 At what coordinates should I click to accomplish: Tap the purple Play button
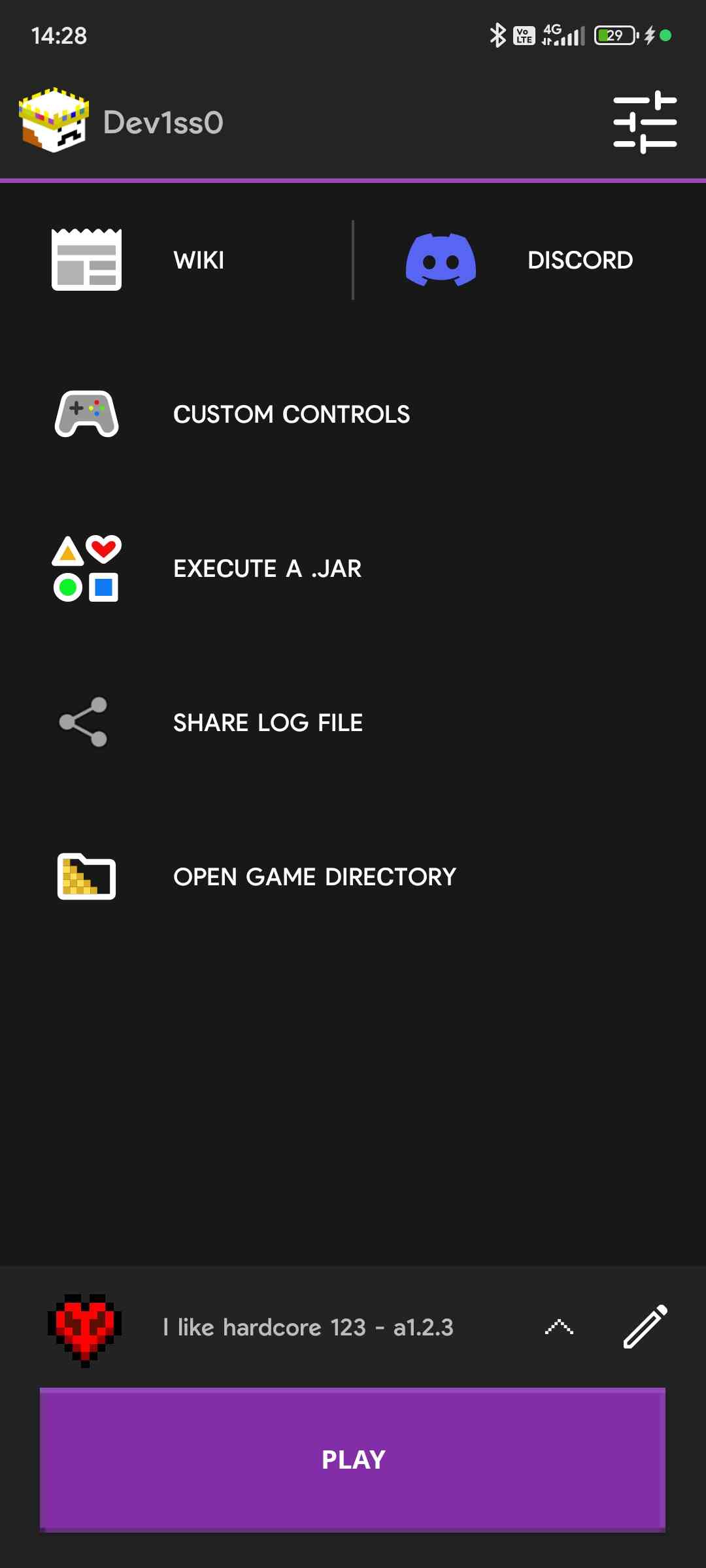(x=353, y=1460)
